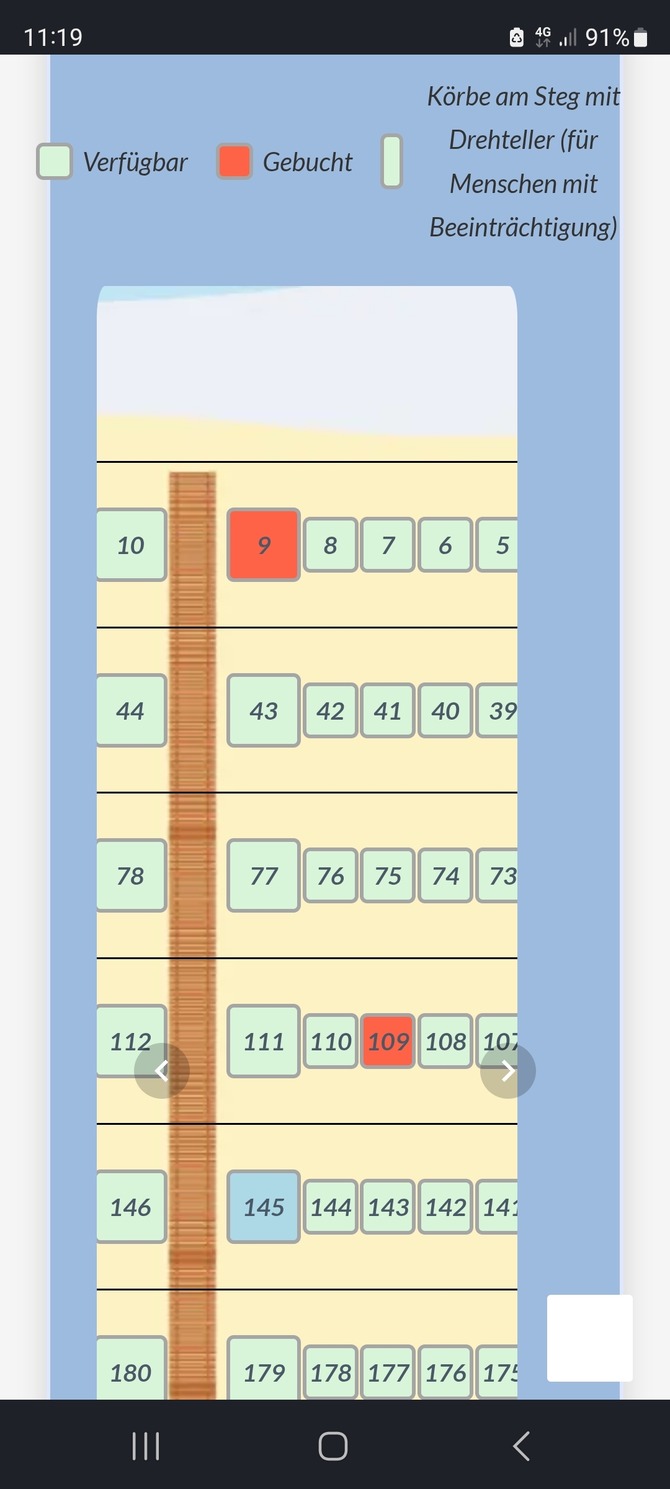The width and height of the screenshot is (670, 1489).
Task: Tap beach chair 44
Action: (x=131, y=711)
